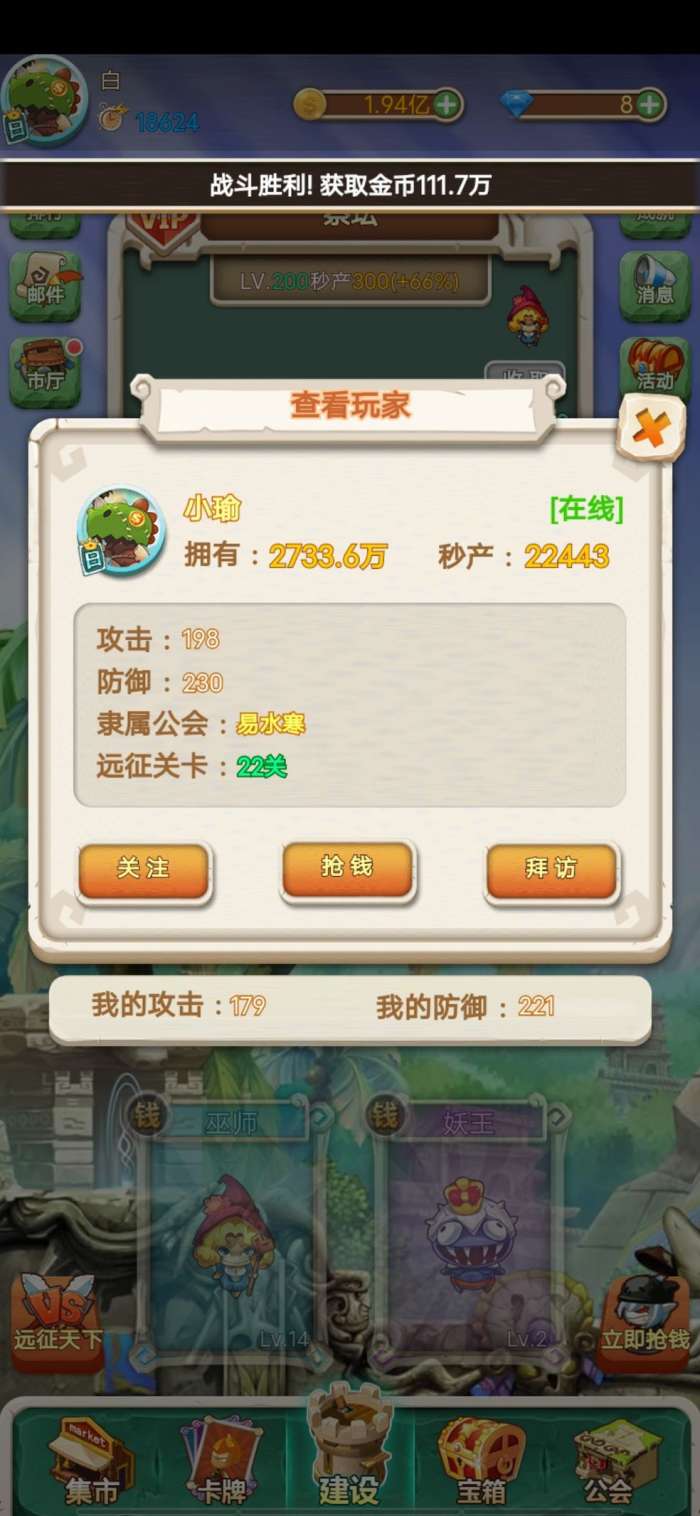Add diamonds with the plus icon
The height and width of the screenshot is (1516, 700).
(x=650, y=104)
